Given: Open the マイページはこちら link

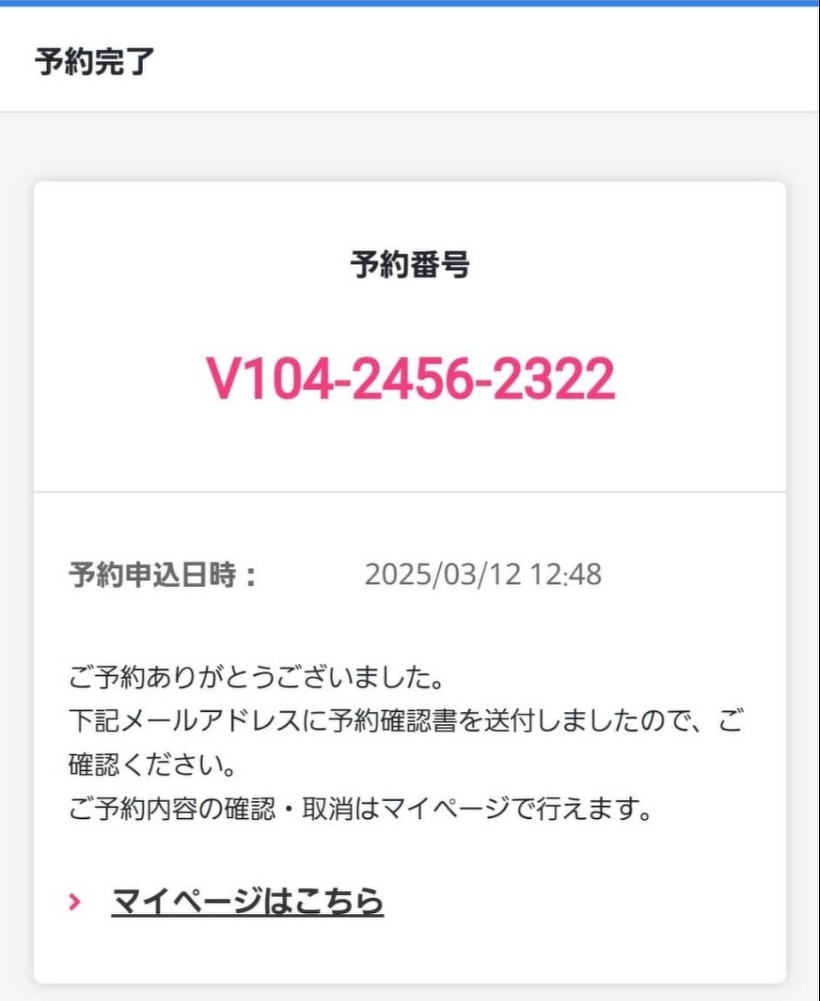Looking at the screenshot, I should 247,901.
